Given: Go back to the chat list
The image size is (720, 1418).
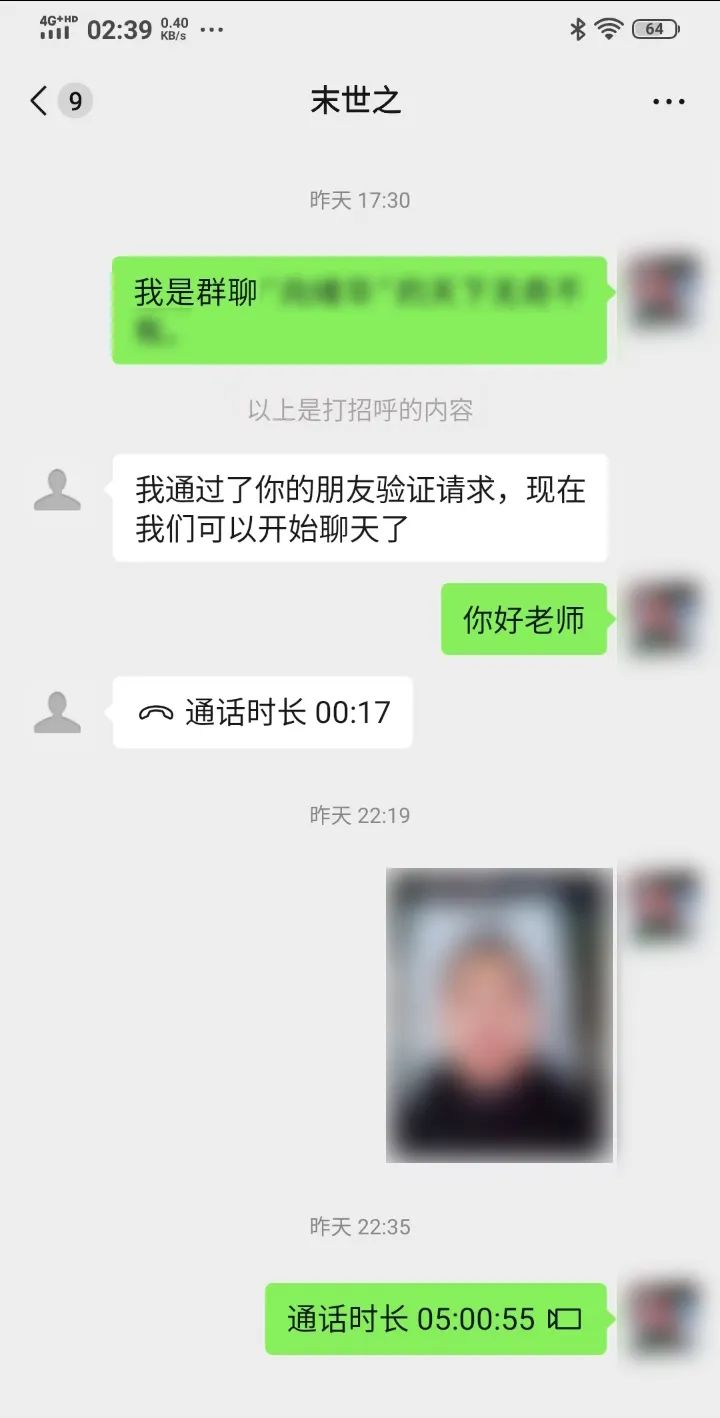Looking at the screenshot, I should click(x=40, y=101).
